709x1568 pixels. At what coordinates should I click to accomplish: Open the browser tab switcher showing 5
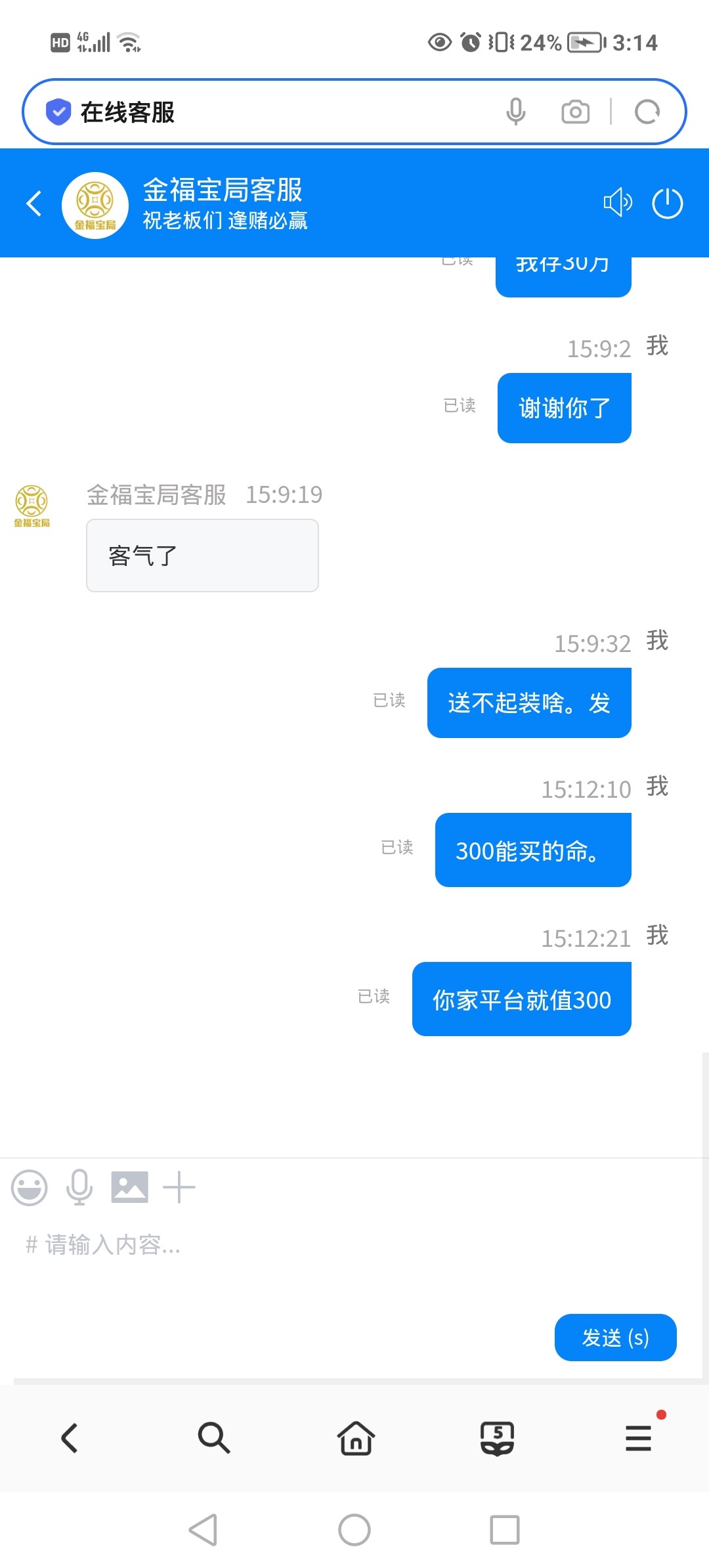[x=496, y=1437]
